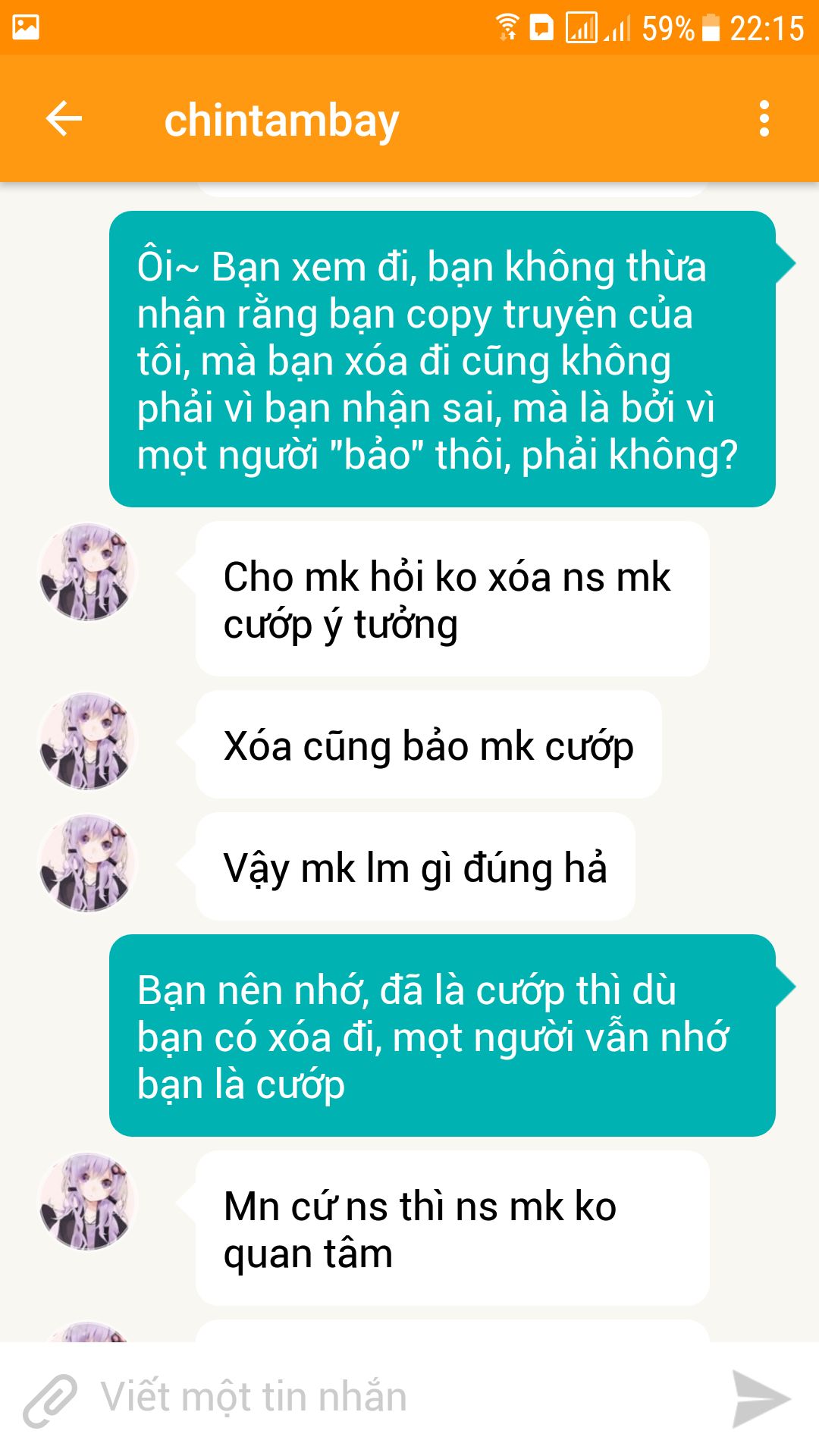
Task: Open avatar beside 'Cho mk hỏi ko xóa' message
Action: pyautogui.click(x=87, y=572)
